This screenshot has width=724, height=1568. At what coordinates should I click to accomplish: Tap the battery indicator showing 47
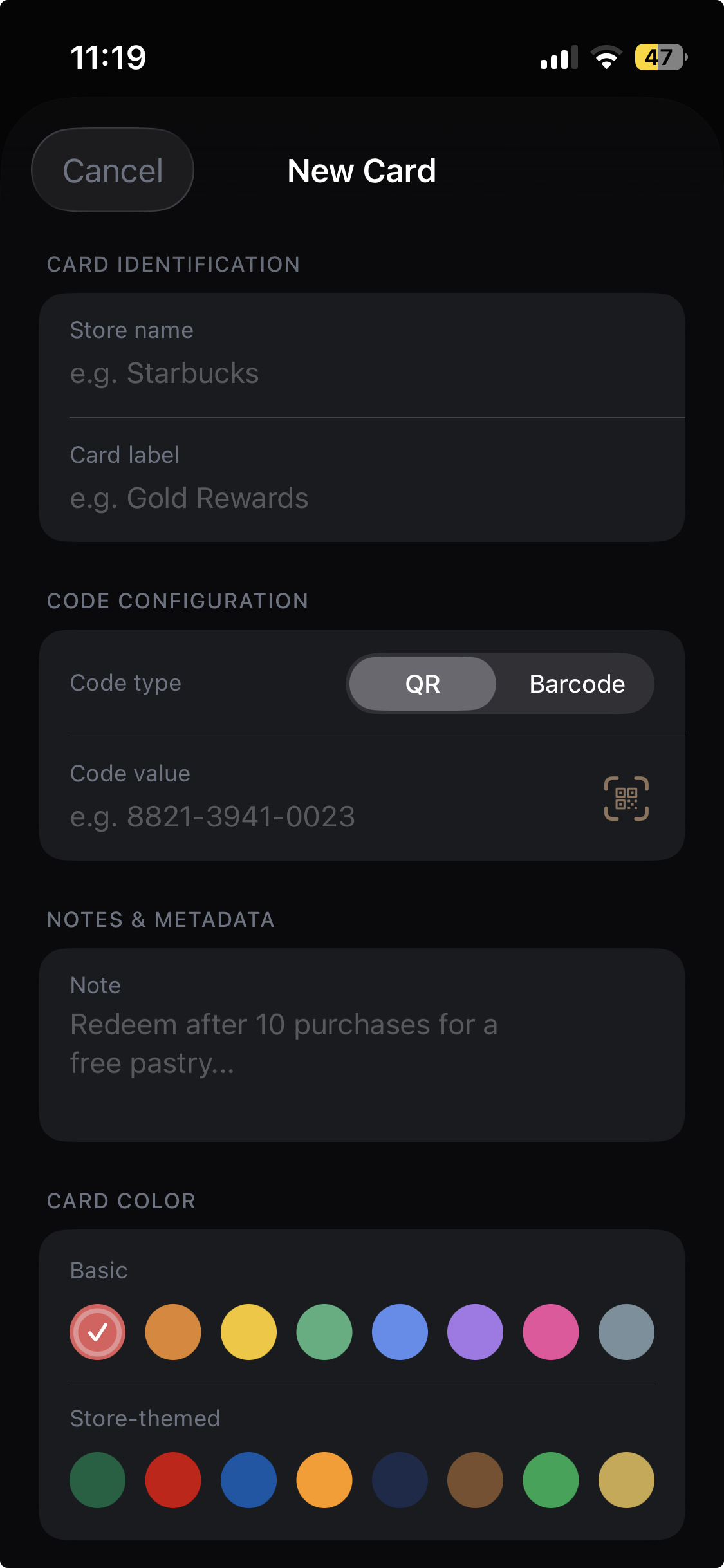click(x=659, y=57)
